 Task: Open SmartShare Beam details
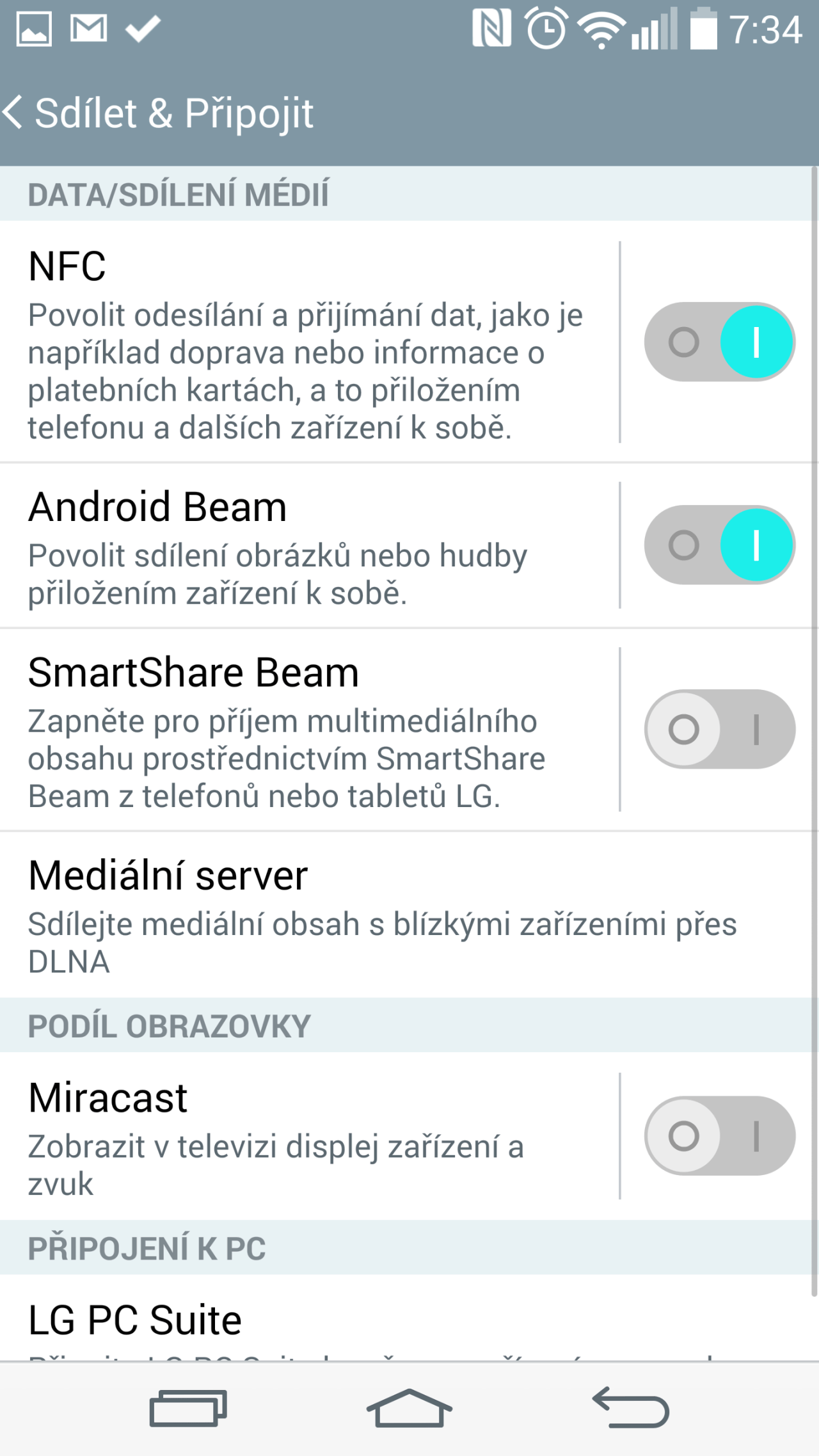(307, 730)
